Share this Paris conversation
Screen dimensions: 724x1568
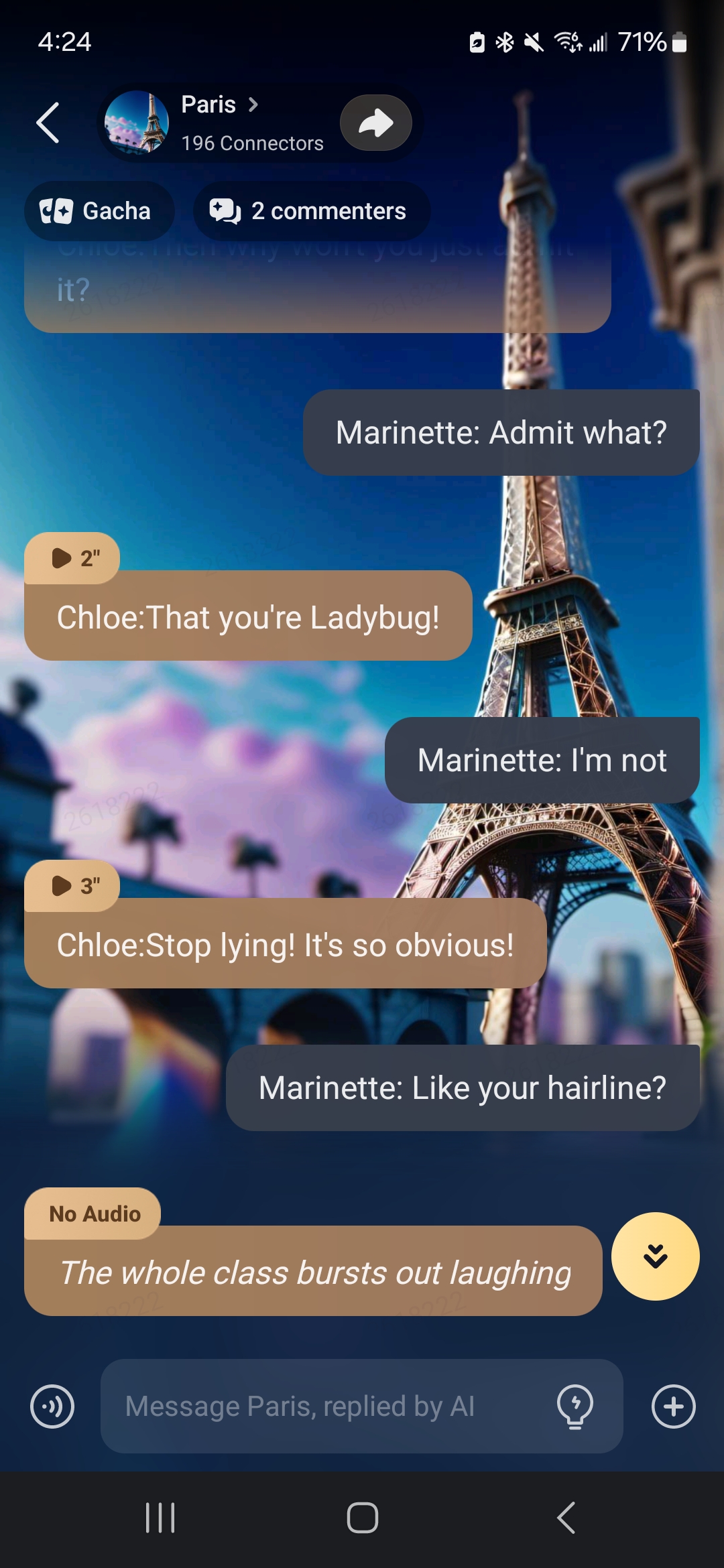375,123
